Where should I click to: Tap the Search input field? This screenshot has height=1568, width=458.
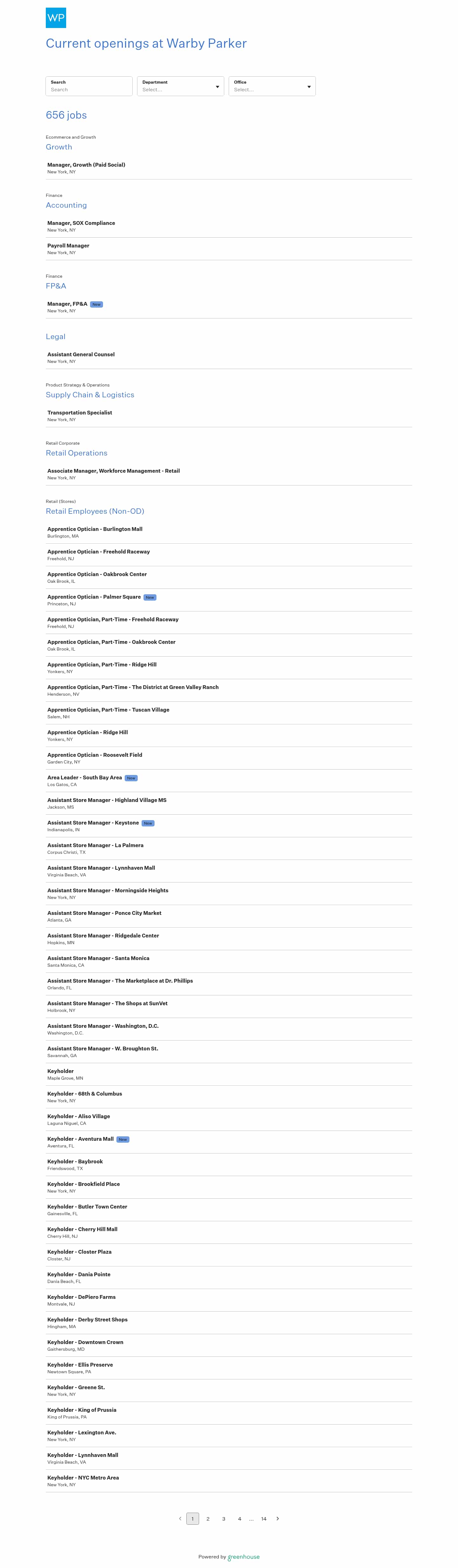click(x=89, y=89)
